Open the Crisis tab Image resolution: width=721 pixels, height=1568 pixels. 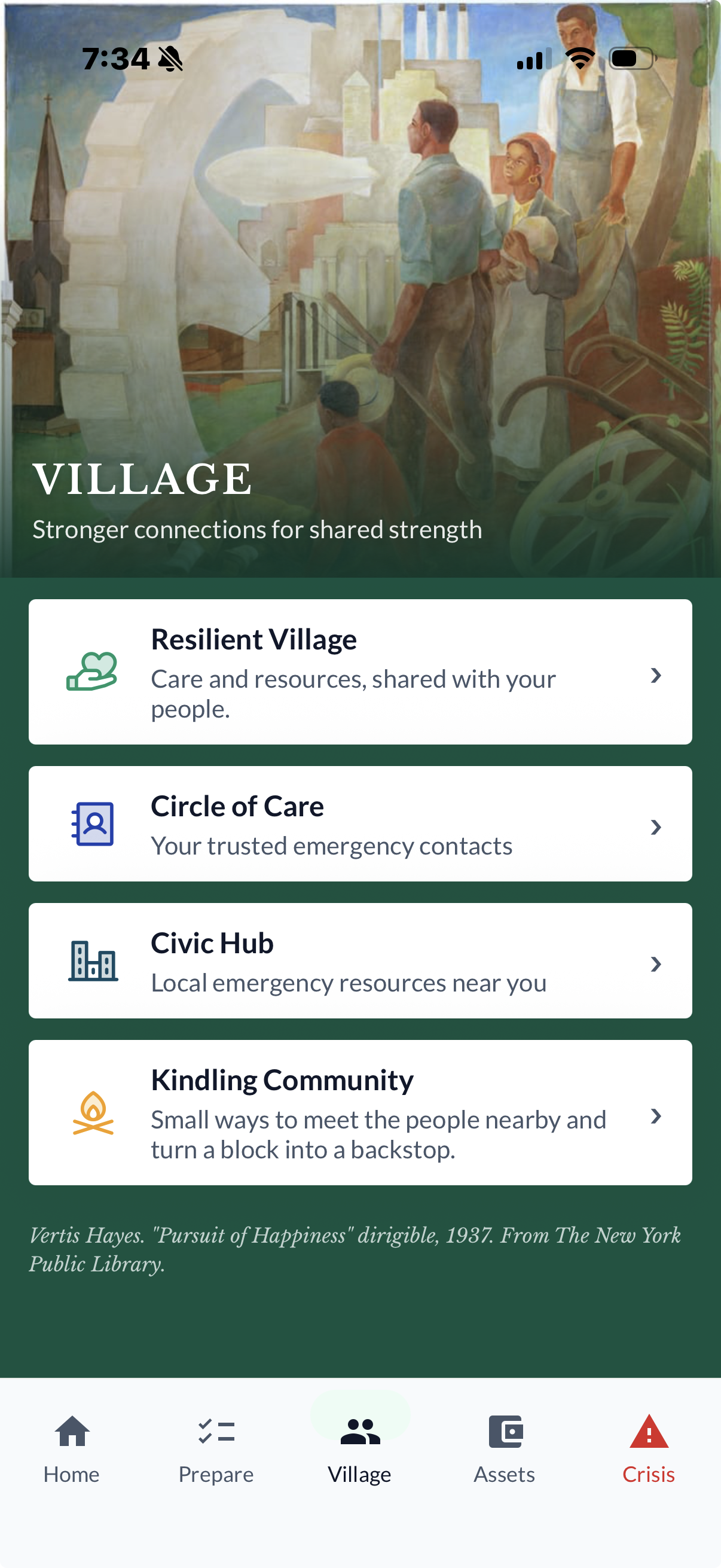[x=649, y=1450]
